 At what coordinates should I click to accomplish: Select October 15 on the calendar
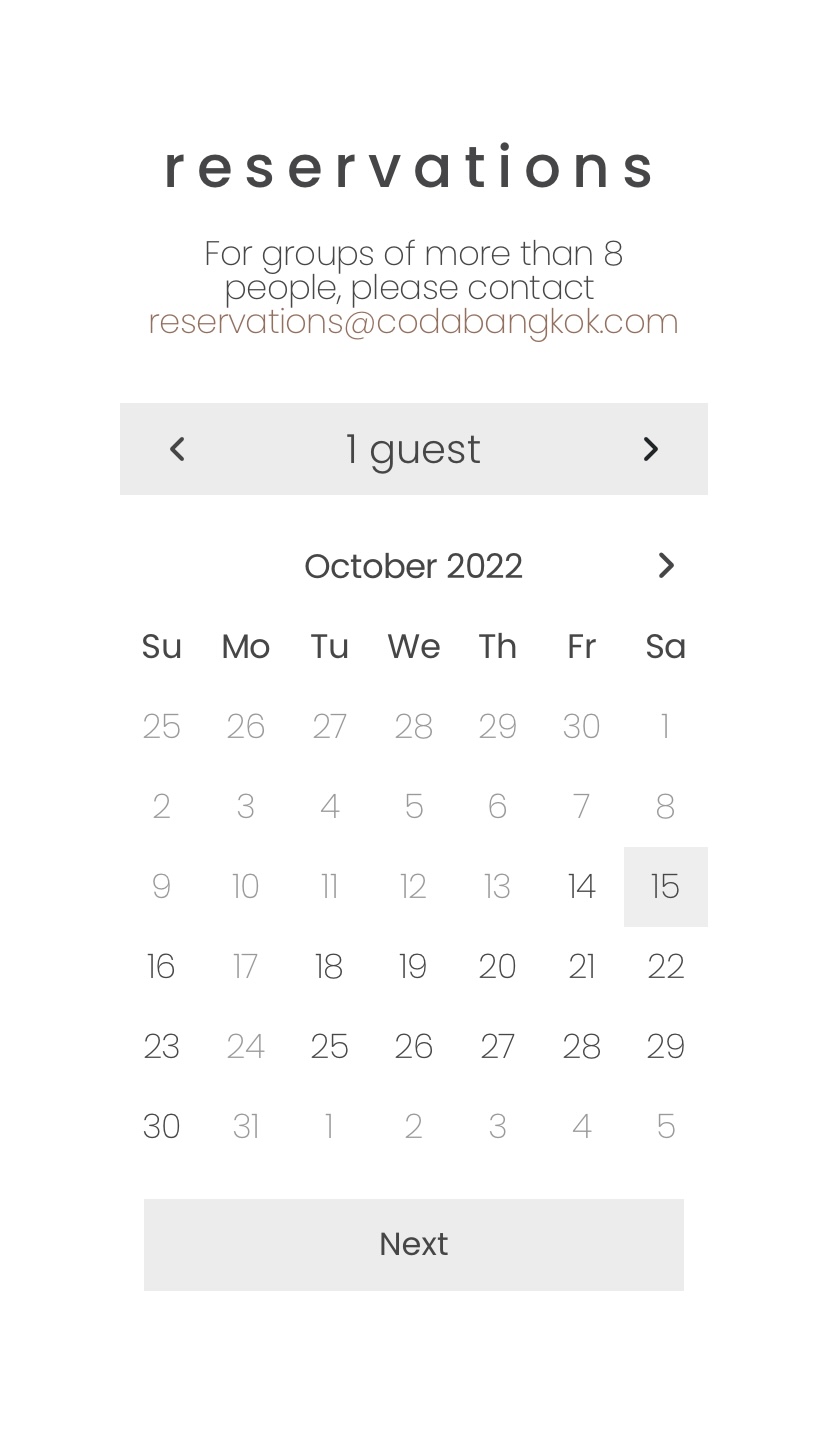click(x=666, y=887)
